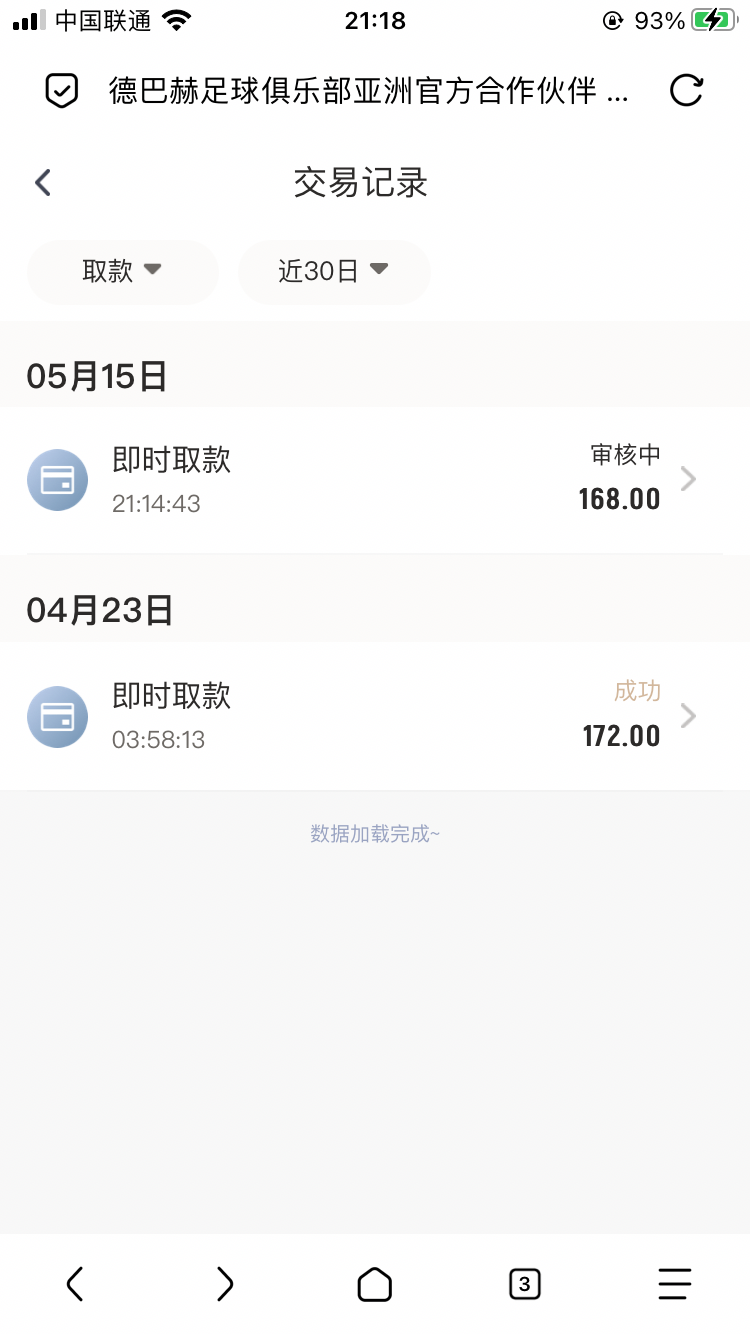Show the 3 open browser tabs

(525, 1283)
